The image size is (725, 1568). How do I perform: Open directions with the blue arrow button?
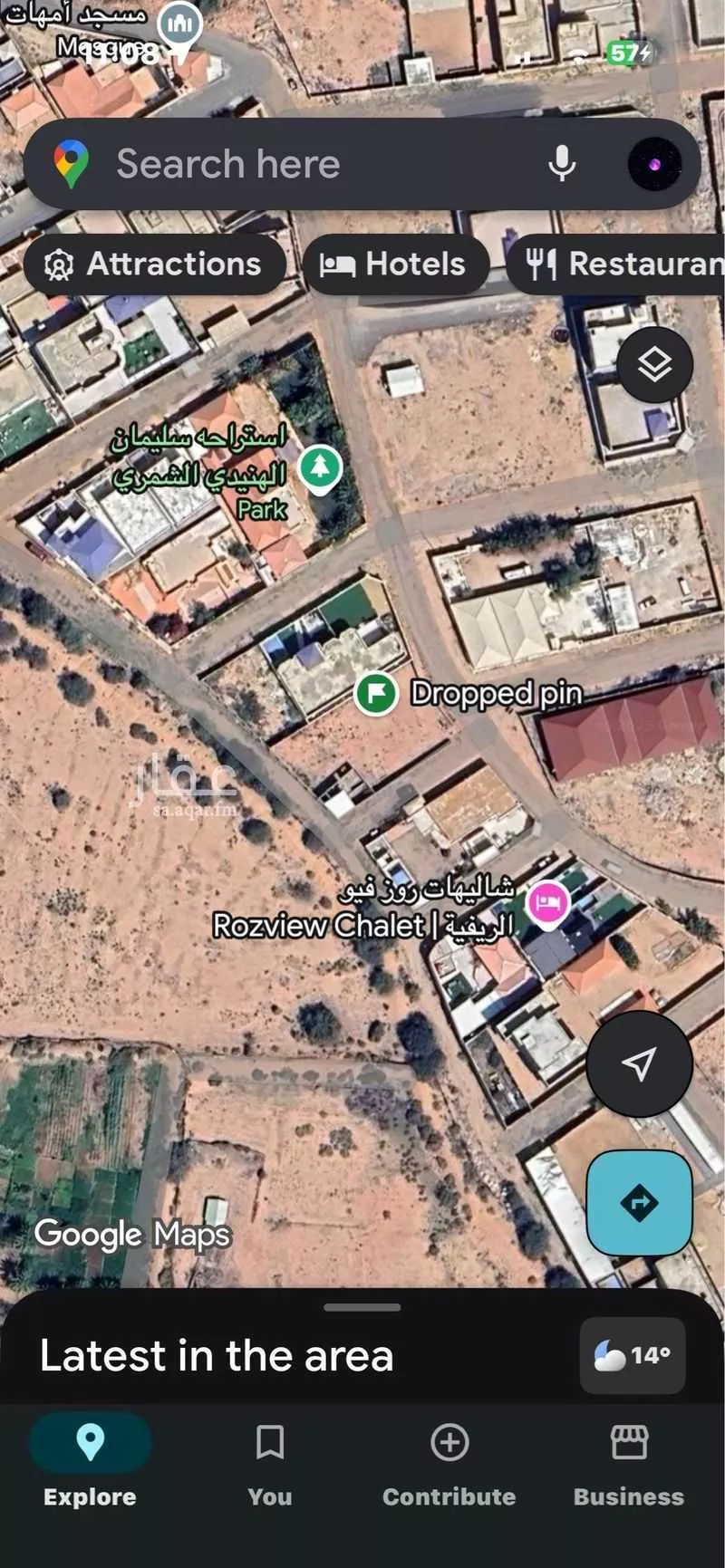(x=640, y=1203)
